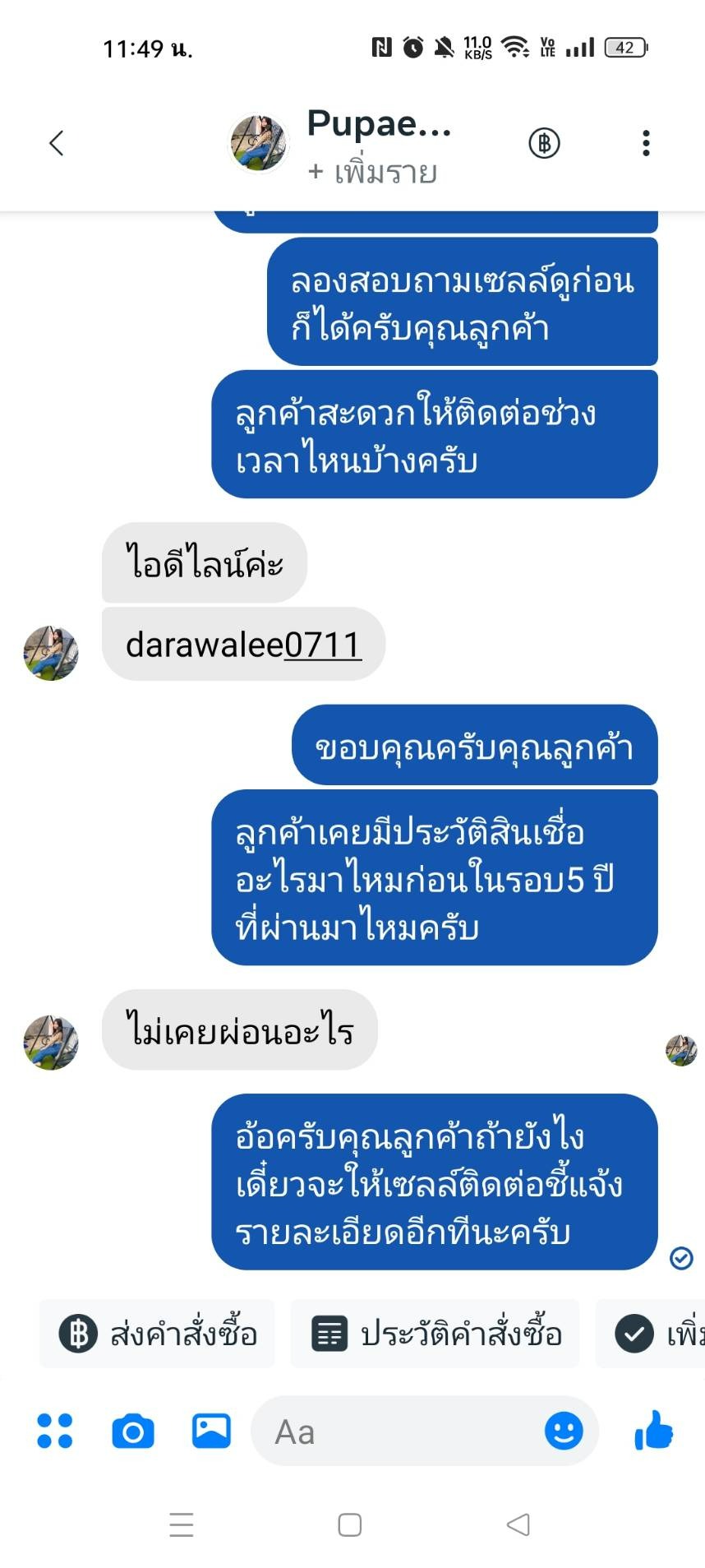This screenshot has height=1568, width=705.
Task: Tap the system back navigation button
Action: (x=518, y=1524)
